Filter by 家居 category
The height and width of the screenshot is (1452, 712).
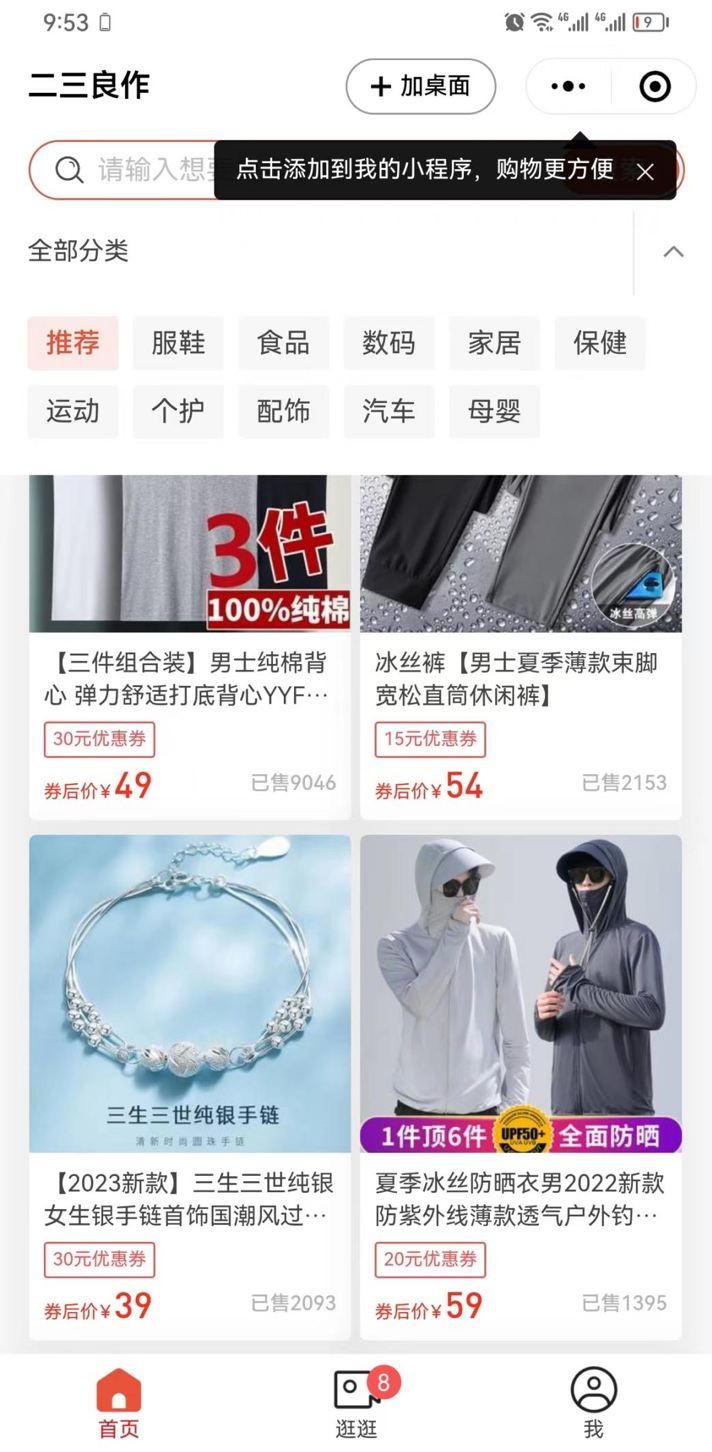point(494,343)
